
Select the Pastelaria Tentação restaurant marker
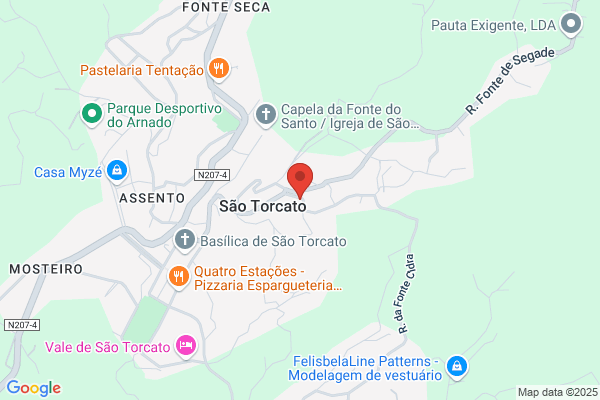click(219, 69)
